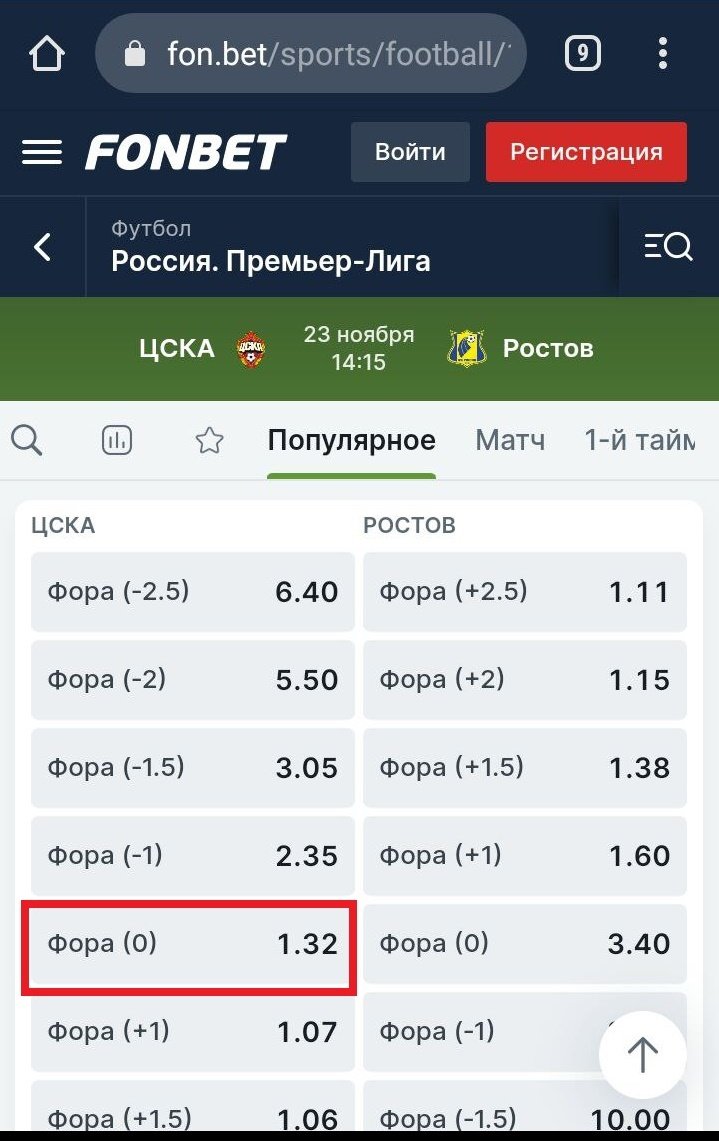Select Ростов Фора (0) at 3.40
The image size is (719, 1141).
[524, 943]
